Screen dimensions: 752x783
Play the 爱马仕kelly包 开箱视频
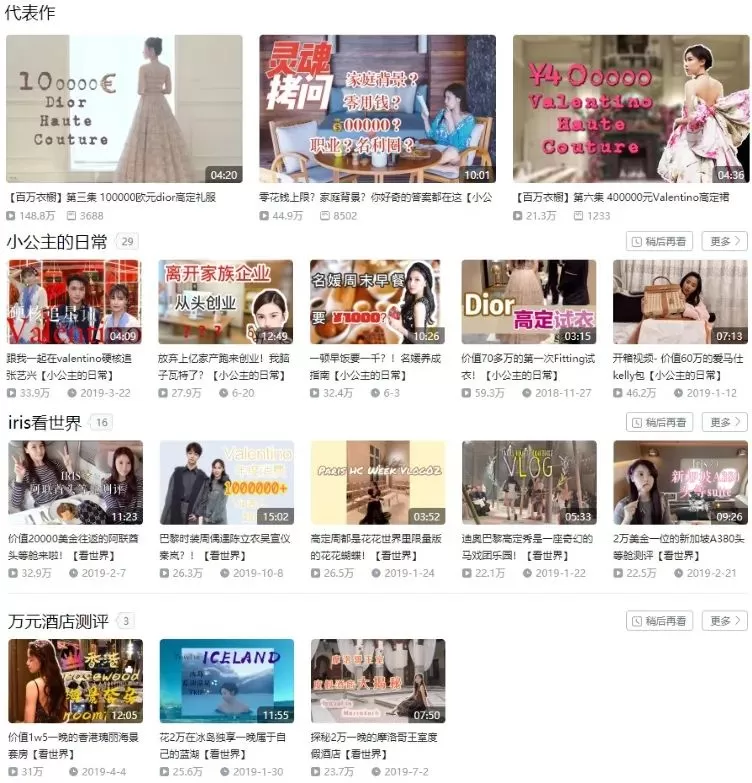tap(680, 302)
